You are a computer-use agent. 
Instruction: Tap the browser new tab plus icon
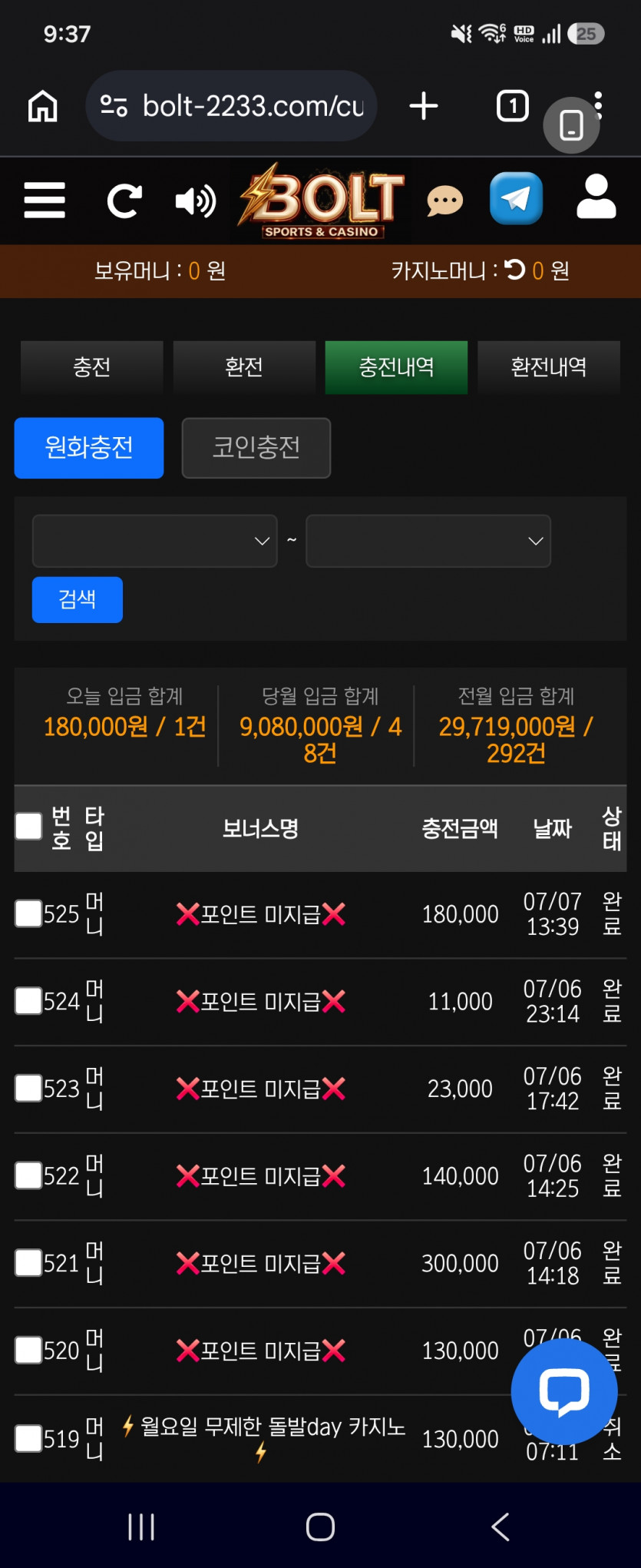[424, 106]
